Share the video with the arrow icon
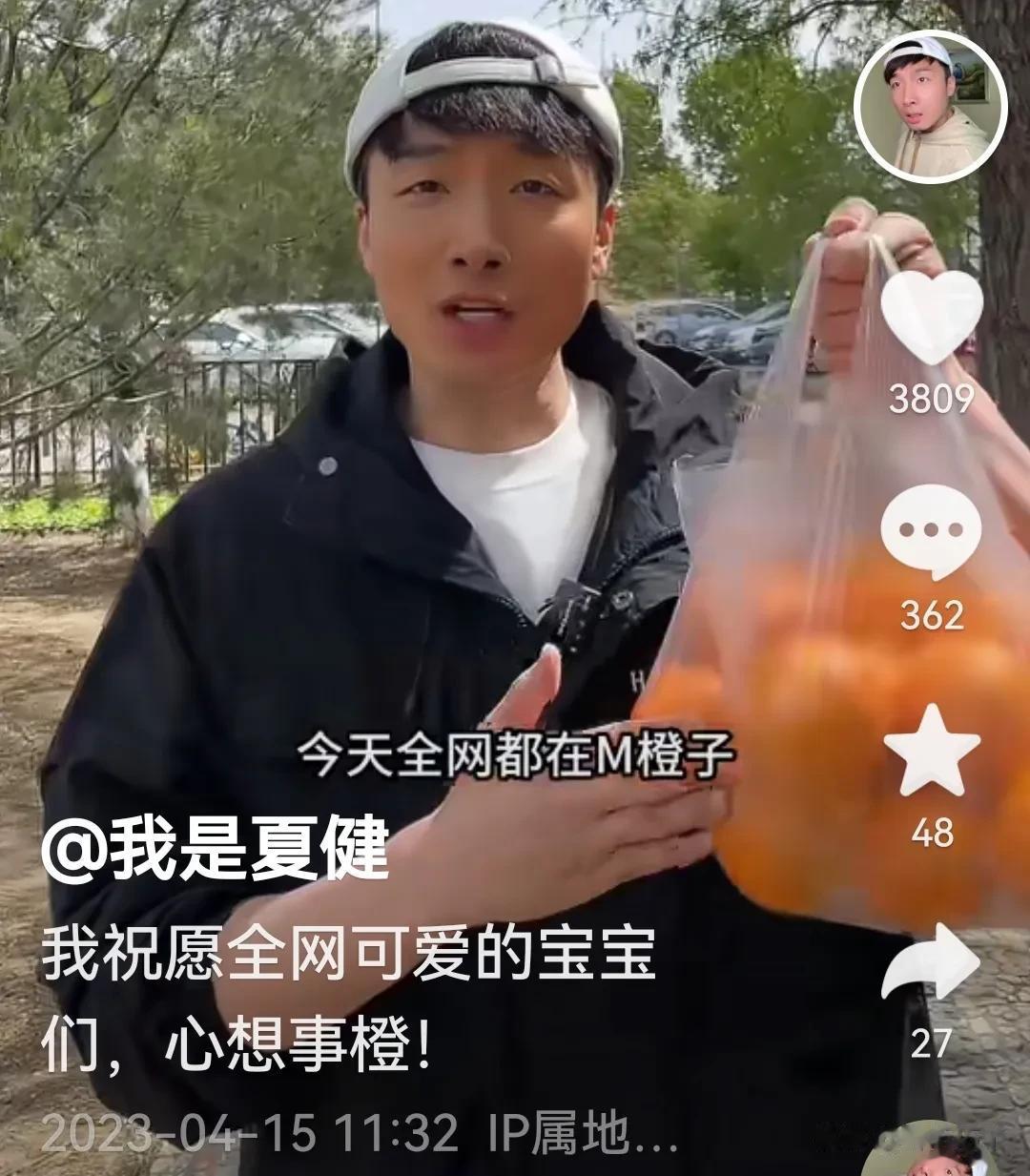Image resolution: width=1030 pixels, height=1176 pixels. [932, 963]
